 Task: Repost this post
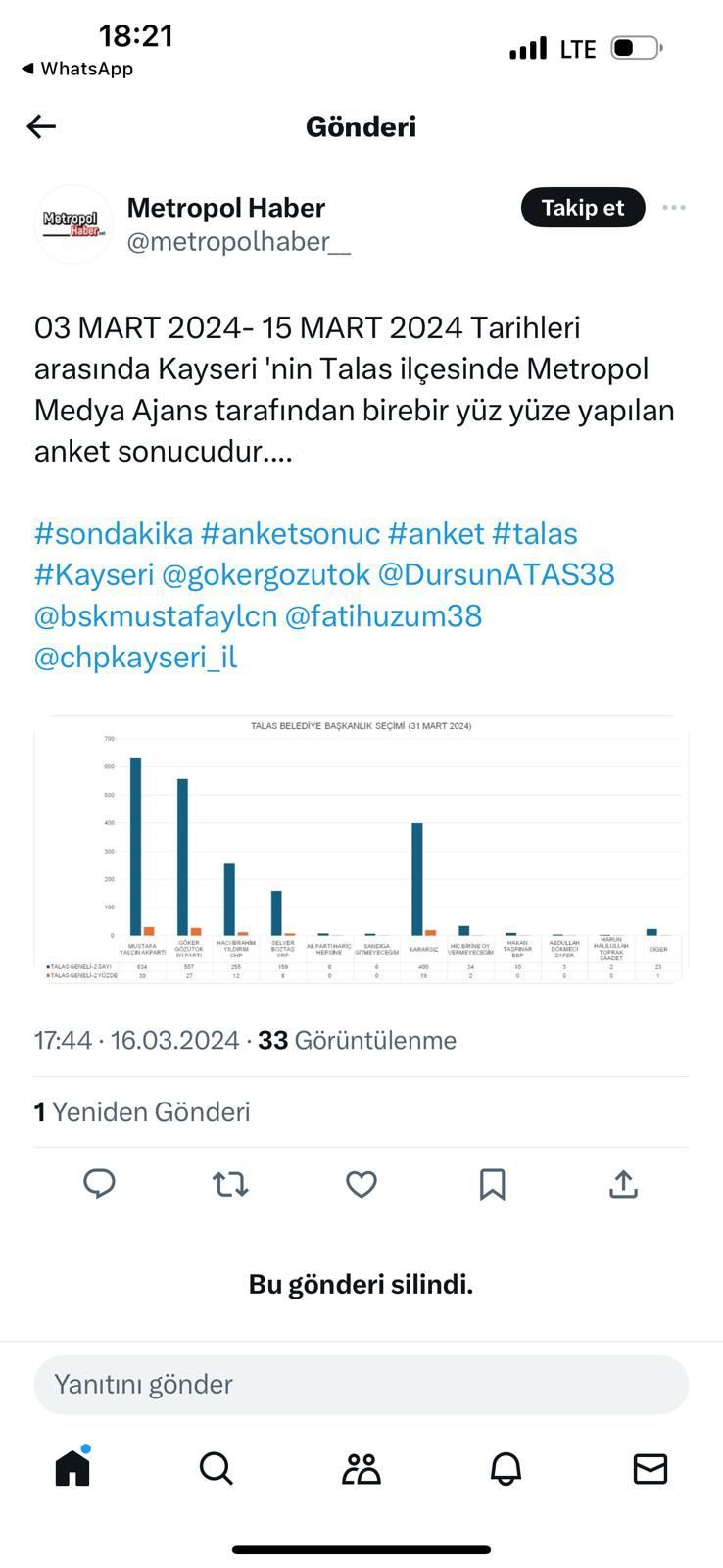(230, 1184)
